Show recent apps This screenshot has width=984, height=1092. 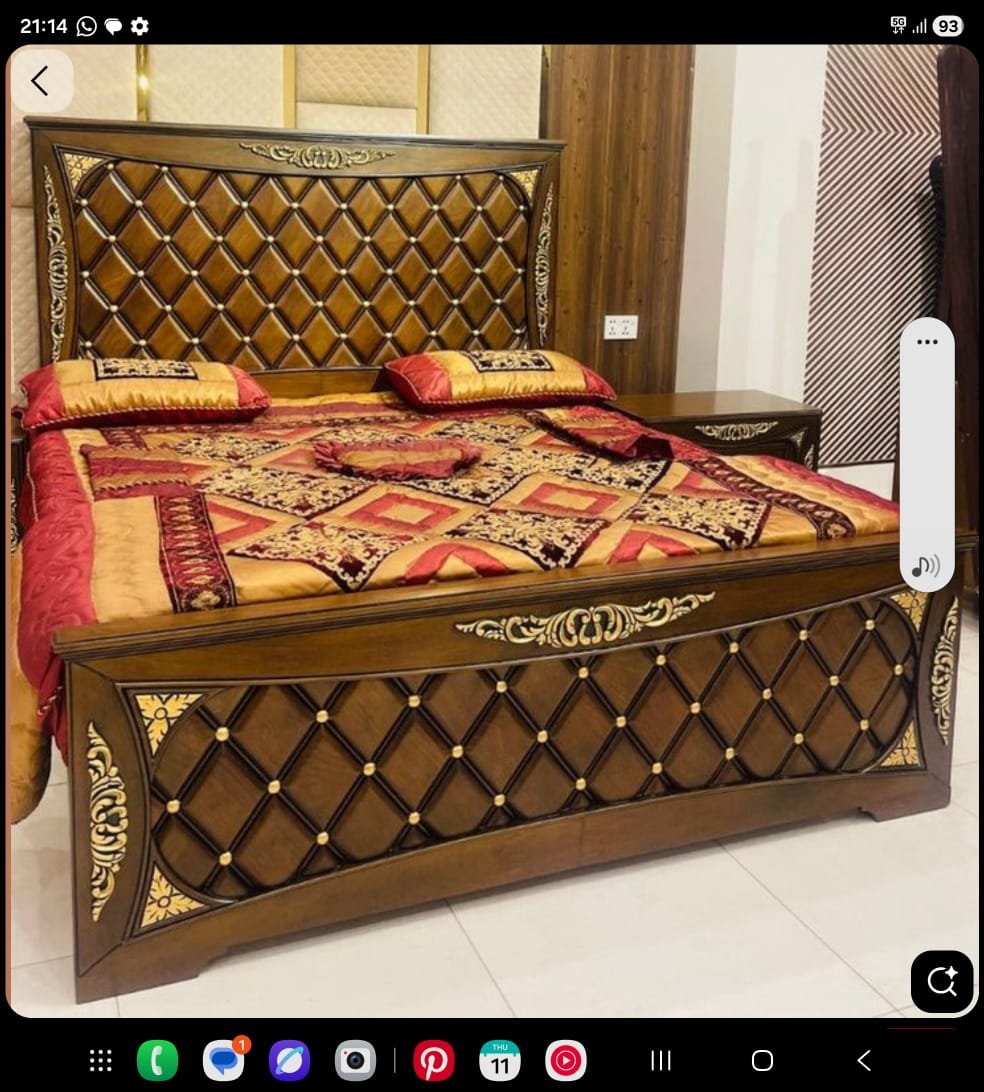point(661,1061)
